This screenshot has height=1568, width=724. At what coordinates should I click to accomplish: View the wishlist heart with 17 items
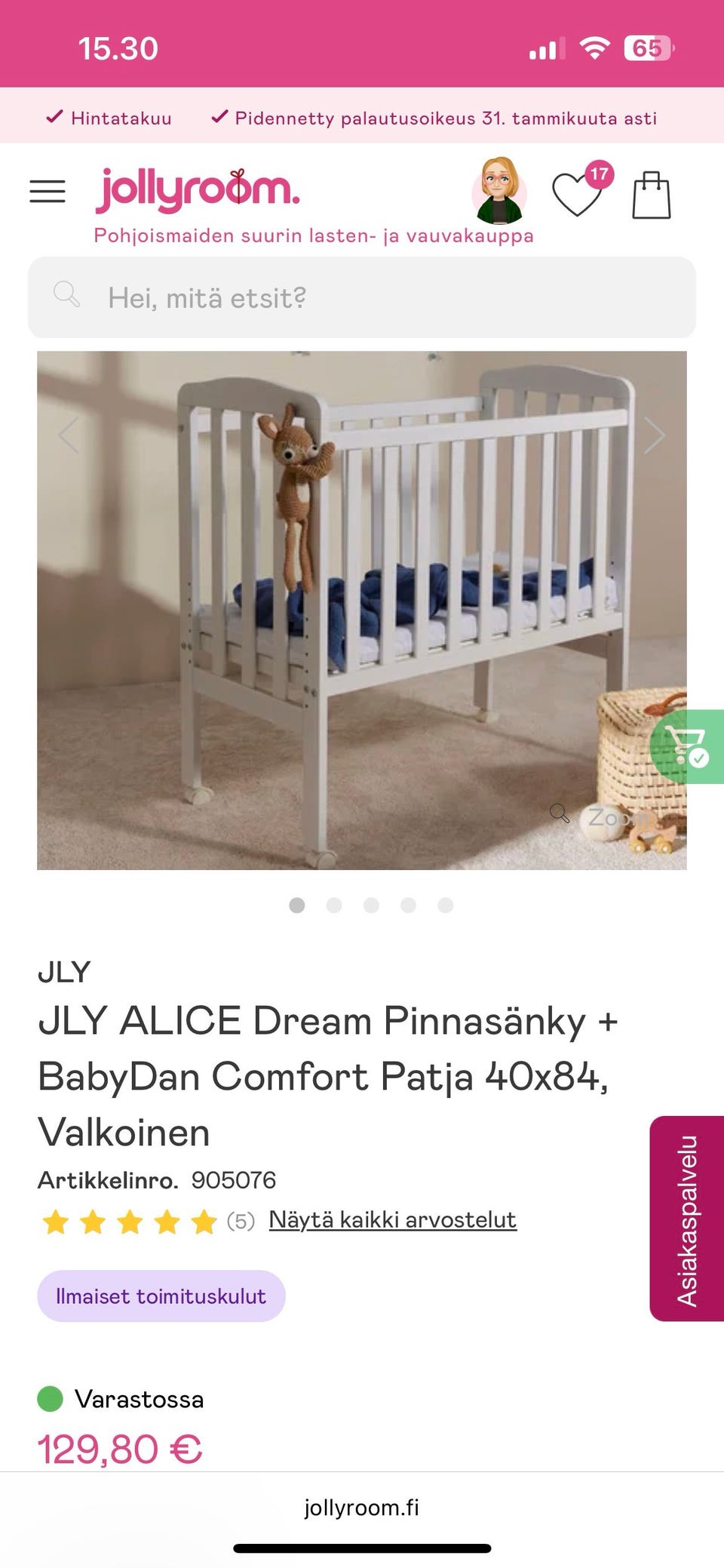579,193
